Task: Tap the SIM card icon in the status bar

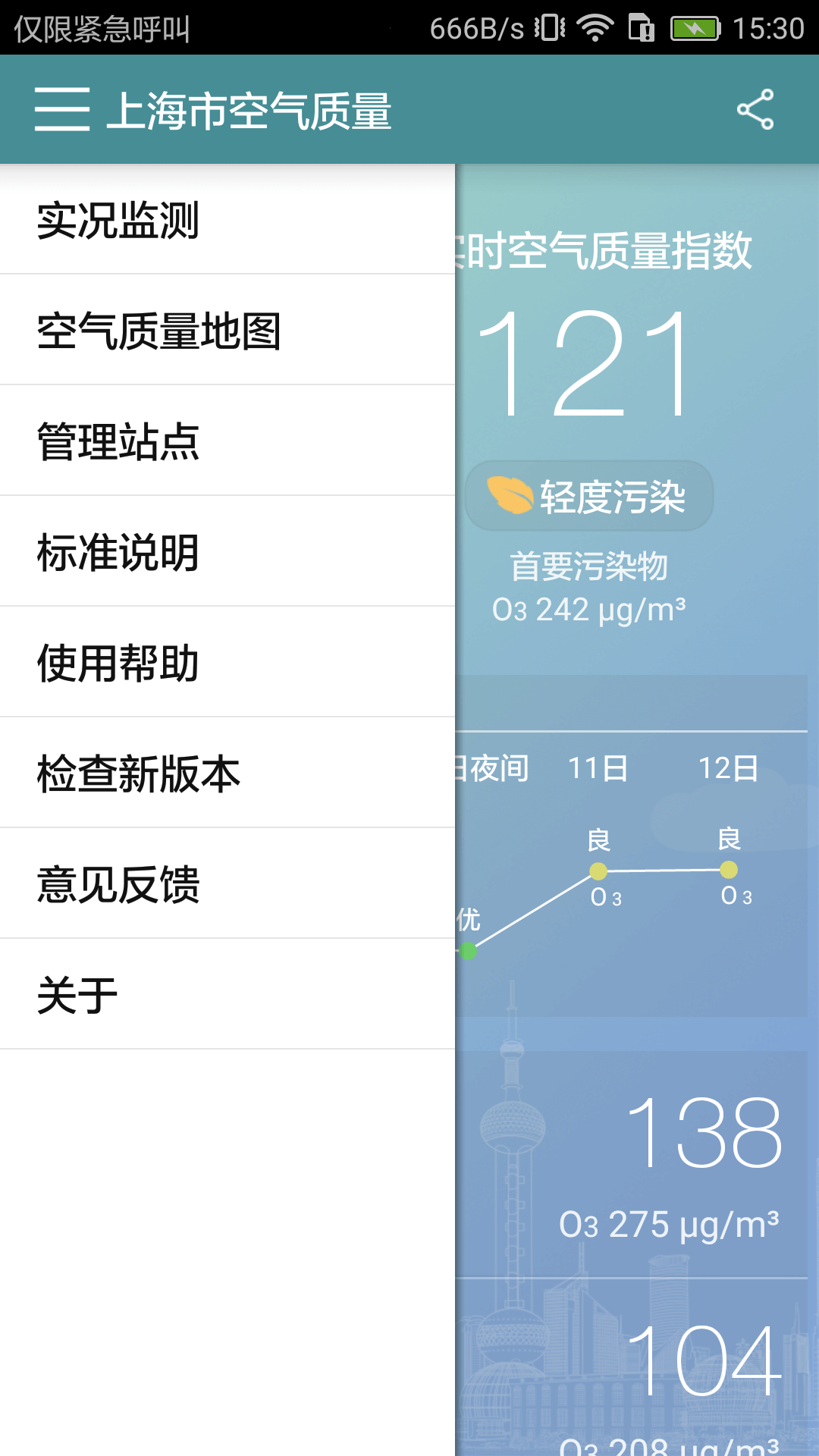Action: click(641, 25)
